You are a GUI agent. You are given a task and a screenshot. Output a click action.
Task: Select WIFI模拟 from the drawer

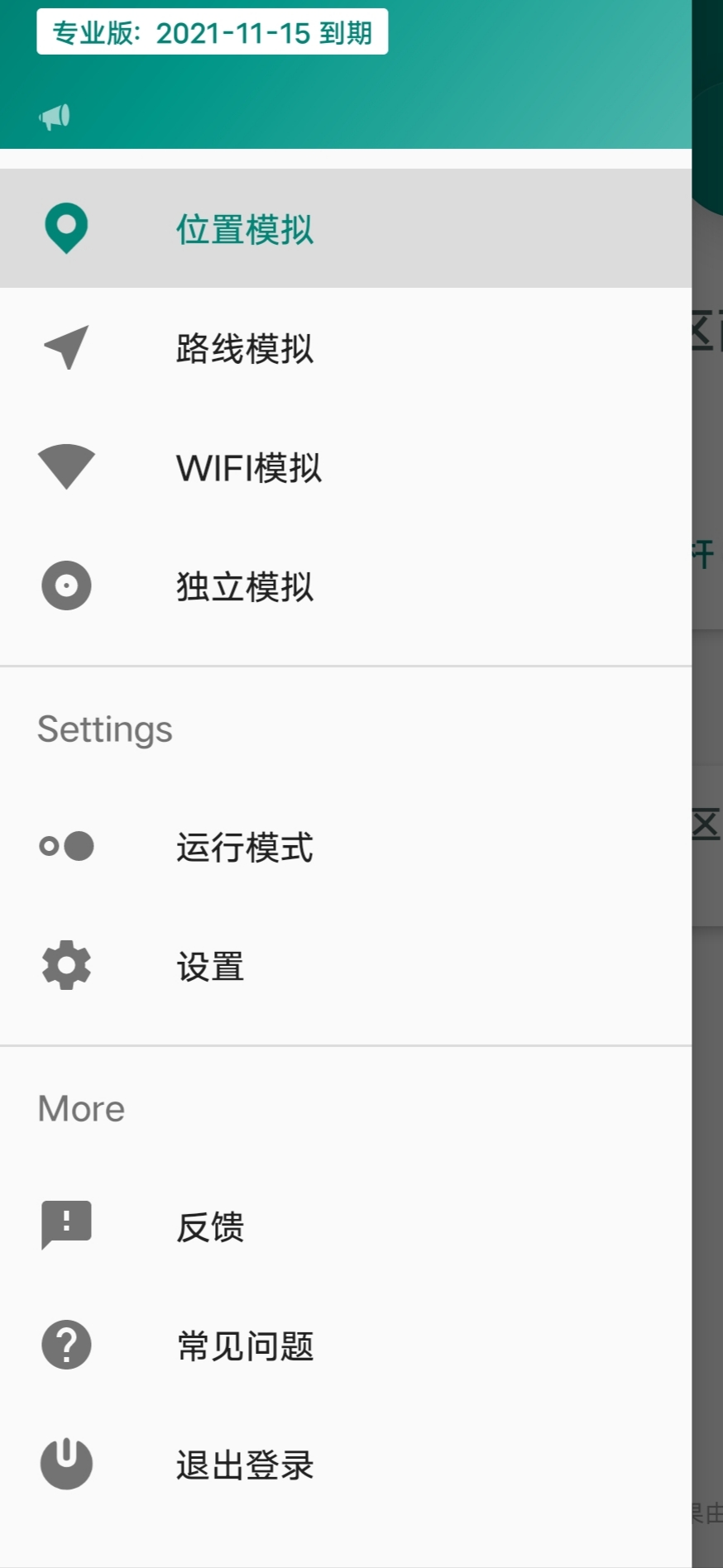(248, 468)
